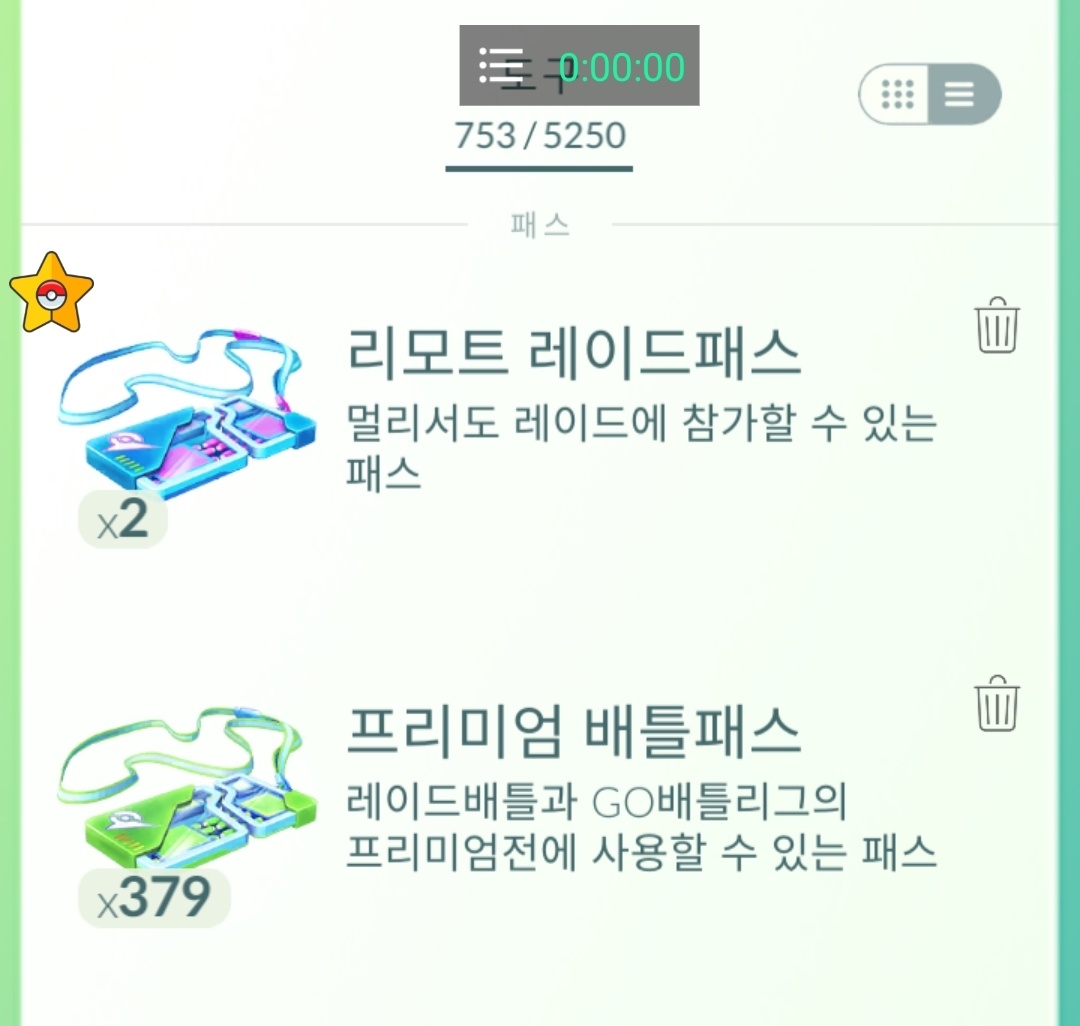Open the recording overlay menu icon

[x=500, y=65]
